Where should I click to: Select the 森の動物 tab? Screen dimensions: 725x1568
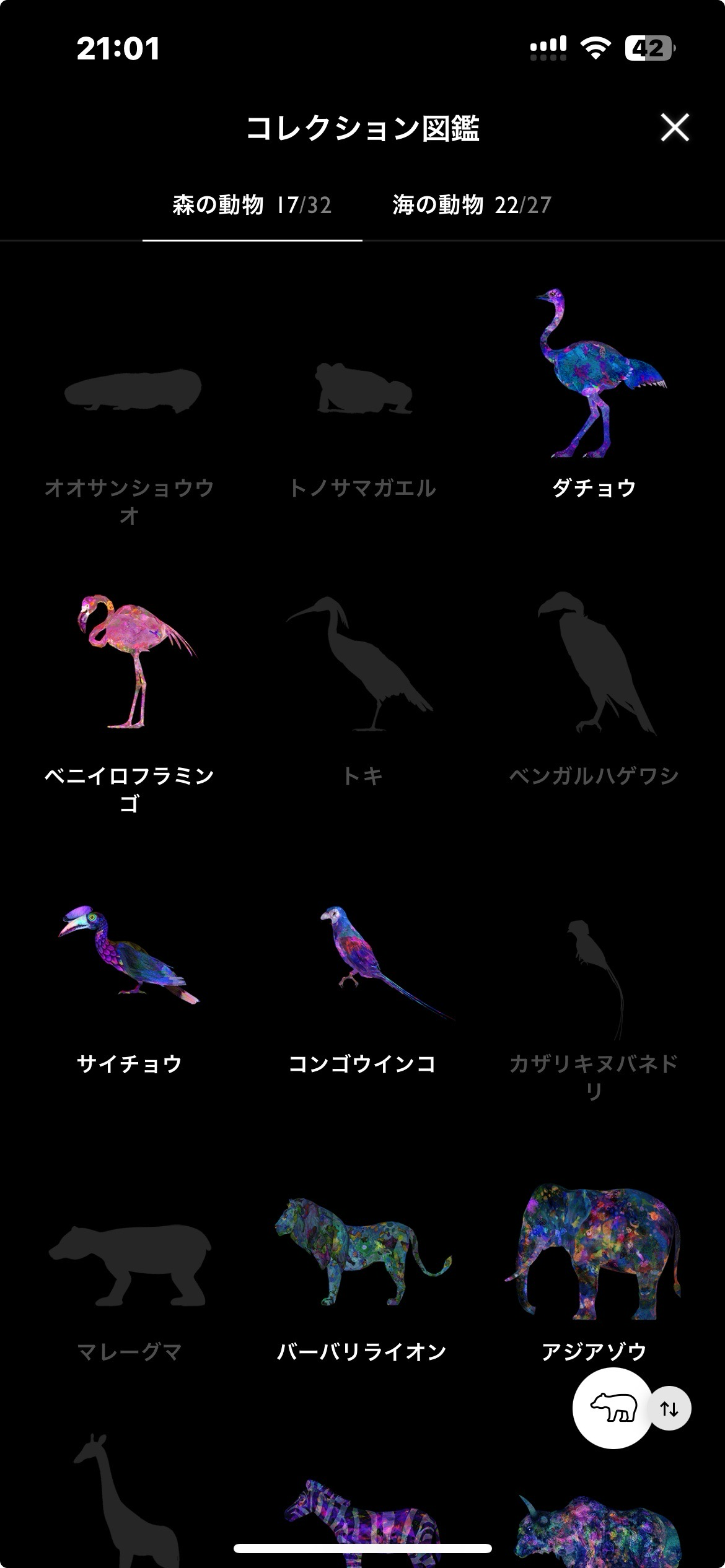click(x=252, y=205)
